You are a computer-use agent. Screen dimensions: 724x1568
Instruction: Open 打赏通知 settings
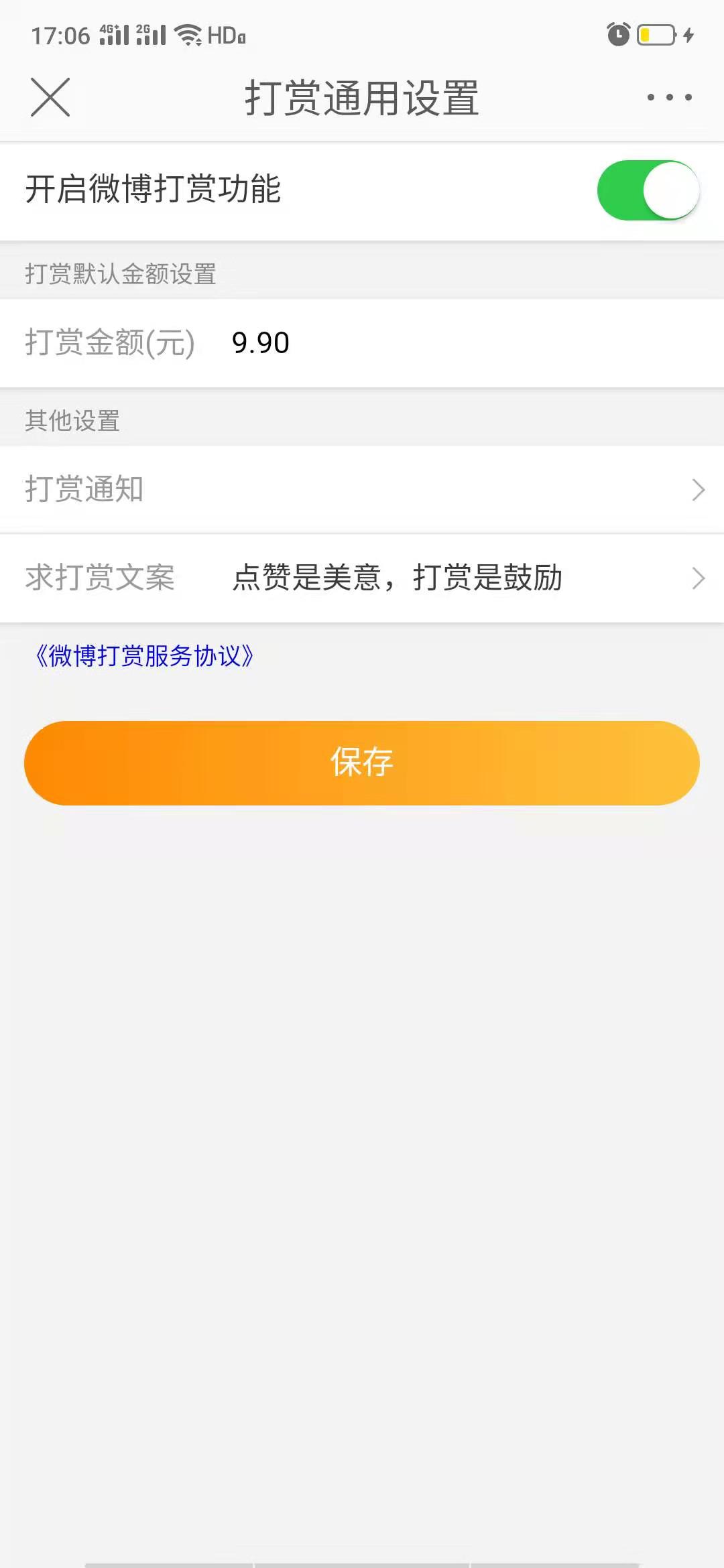click(x=362, y=490)
